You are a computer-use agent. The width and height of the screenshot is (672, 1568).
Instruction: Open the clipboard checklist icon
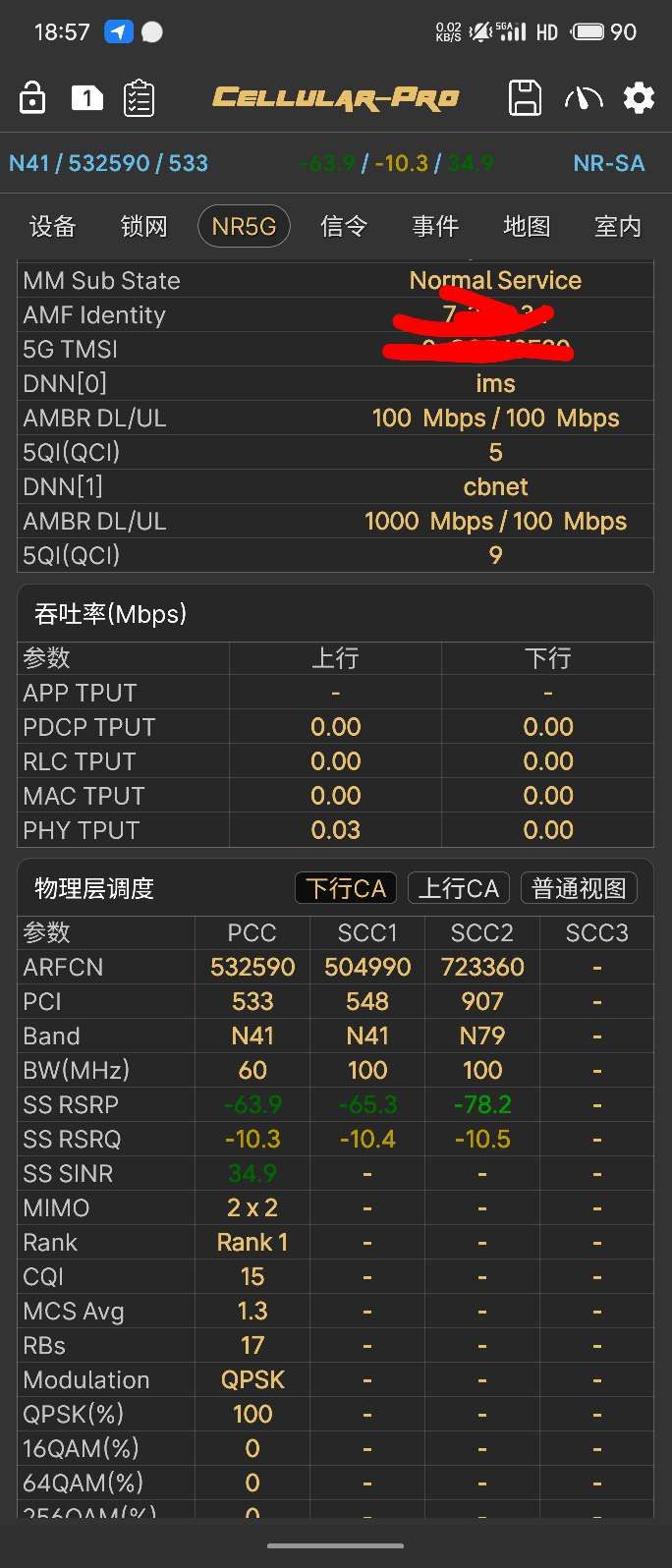click(x=139, y=98)
